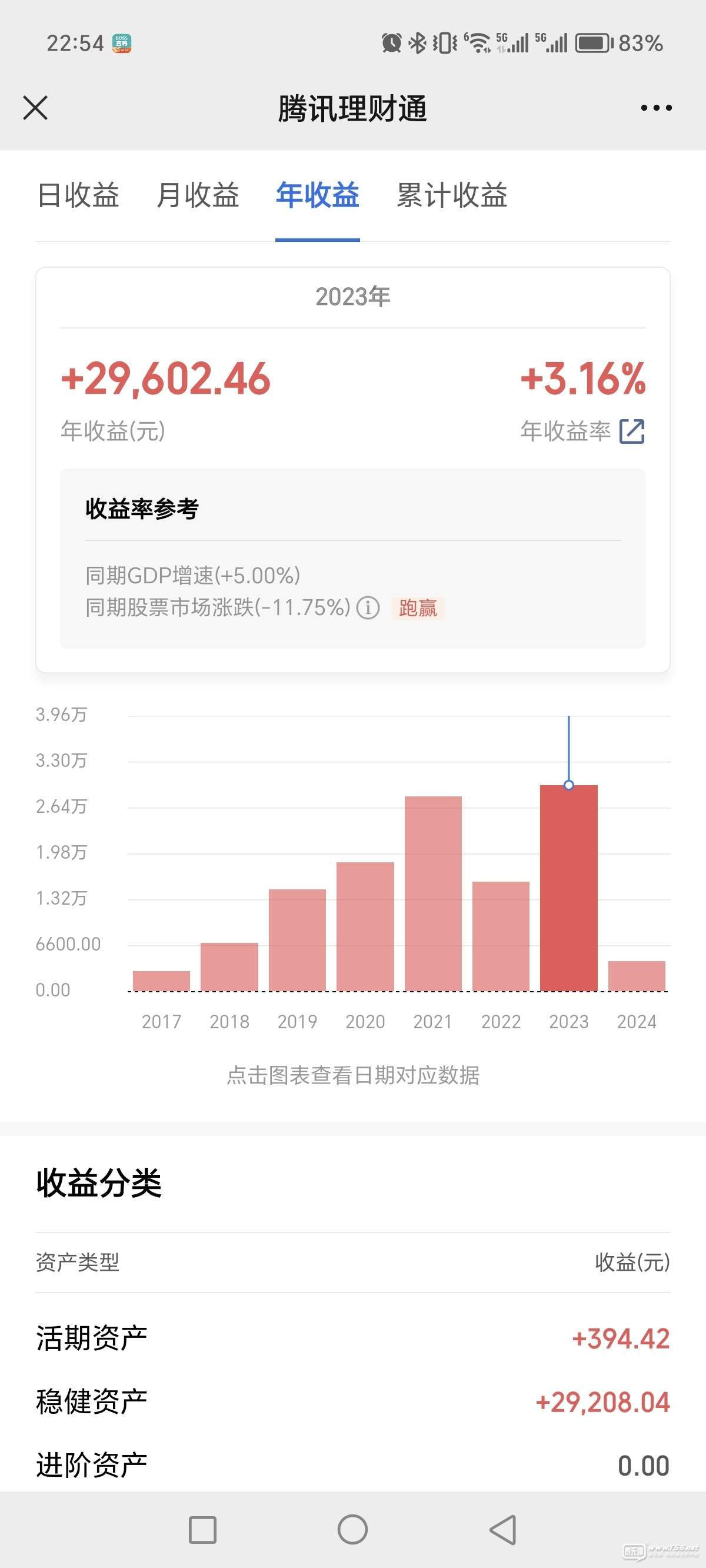Select the 2020 bar in the chart
This screenshot has height=1568, width=706.
tap(365, 926)
